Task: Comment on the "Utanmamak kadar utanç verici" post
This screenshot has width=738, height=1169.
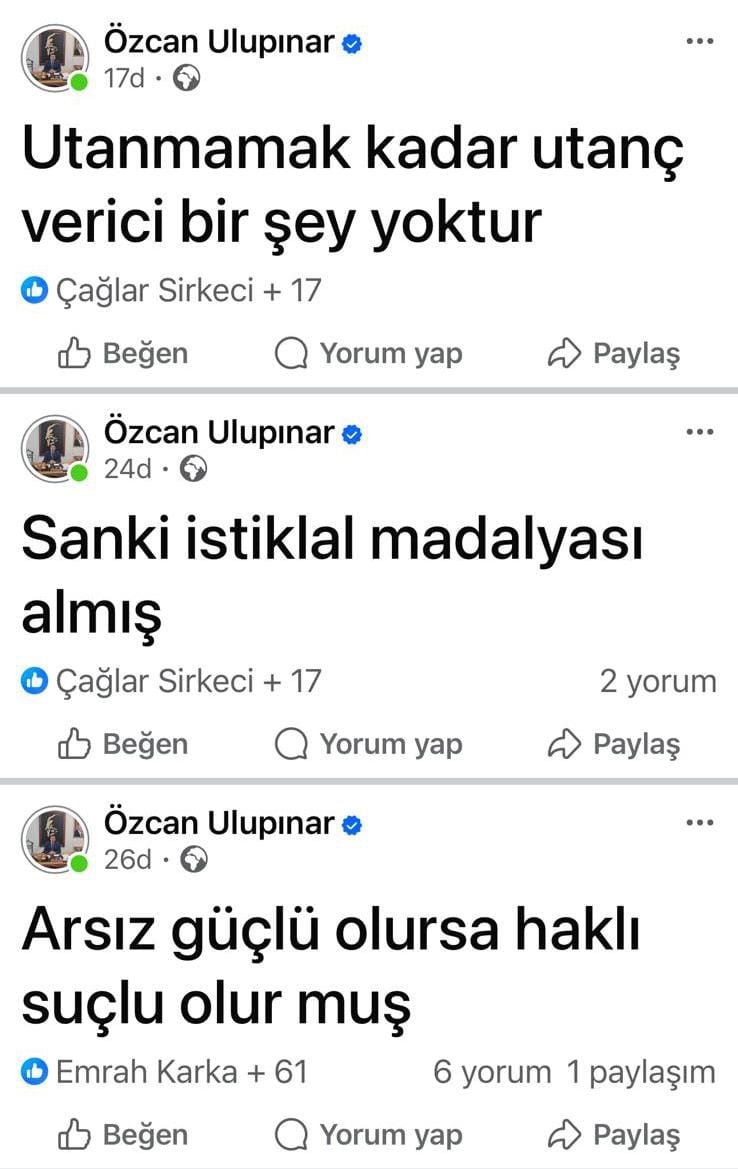Action: [x=368, y=353]
